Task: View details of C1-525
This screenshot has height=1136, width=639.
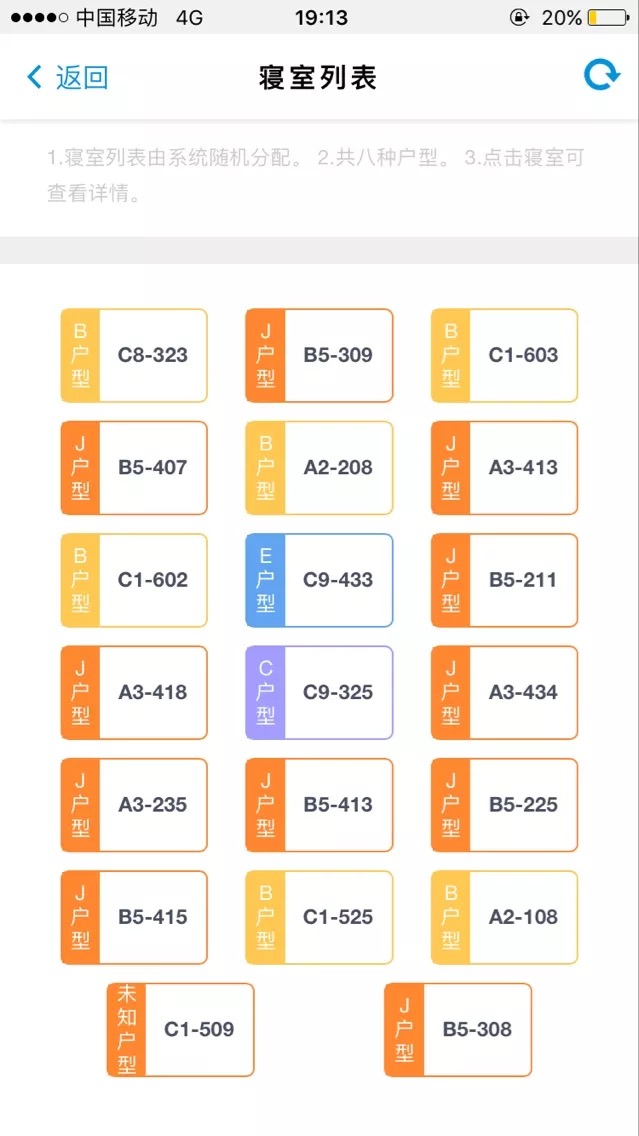Action: point(320,917)
